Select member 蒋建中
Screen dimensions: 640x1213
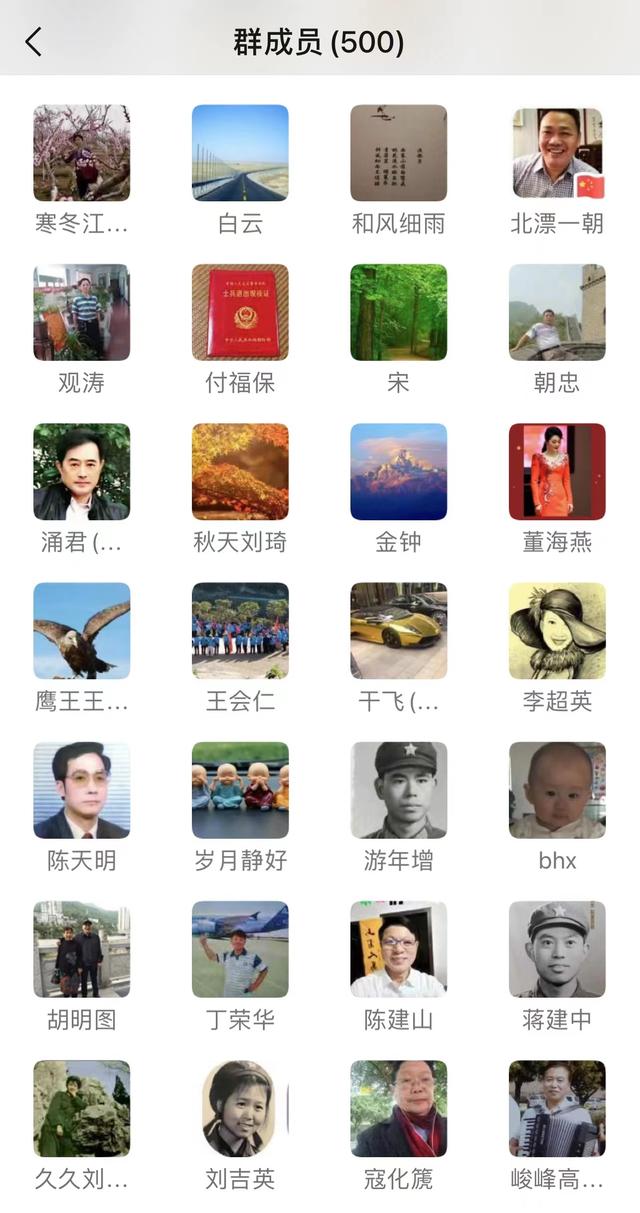(x=557, y=948)
